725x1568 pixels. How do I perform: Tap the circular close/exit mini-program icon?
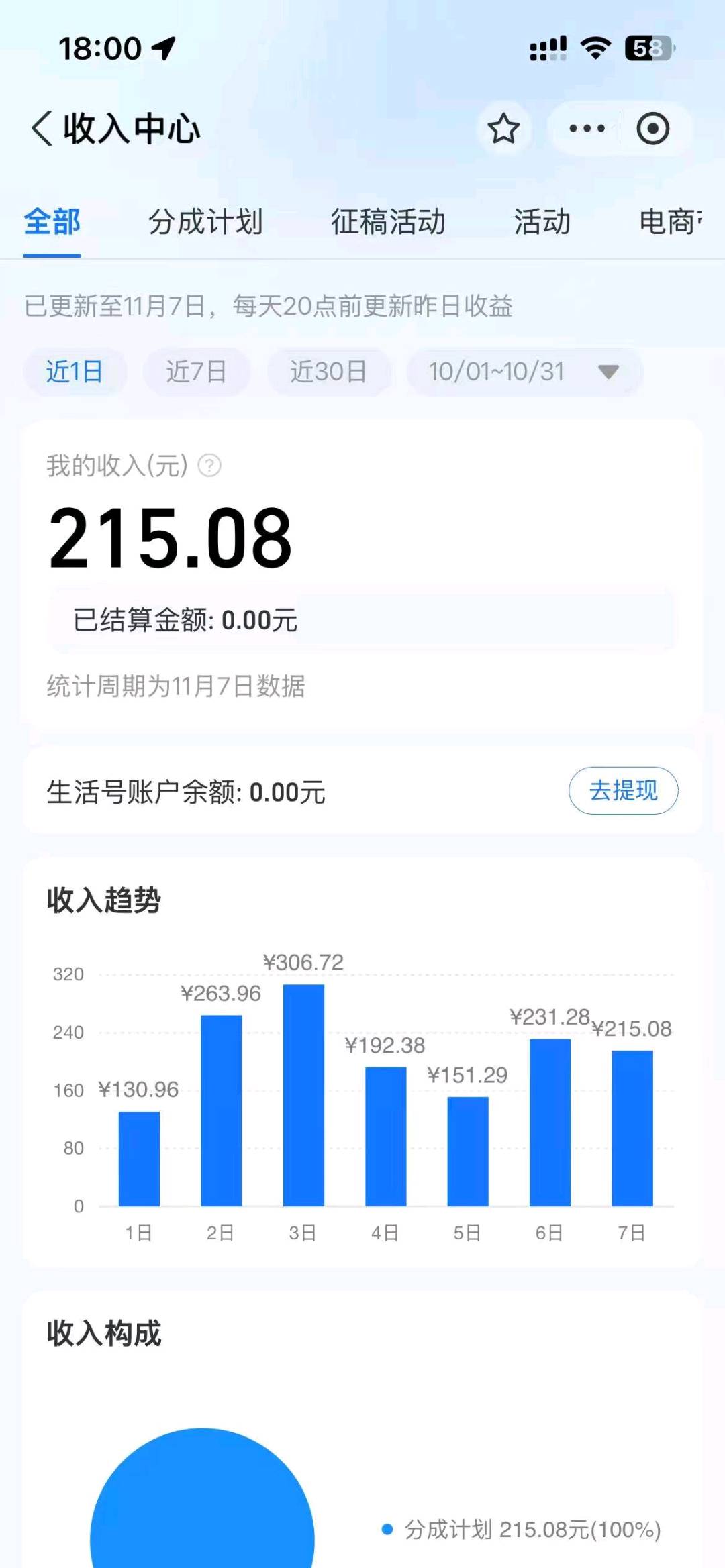click(651, 129)
